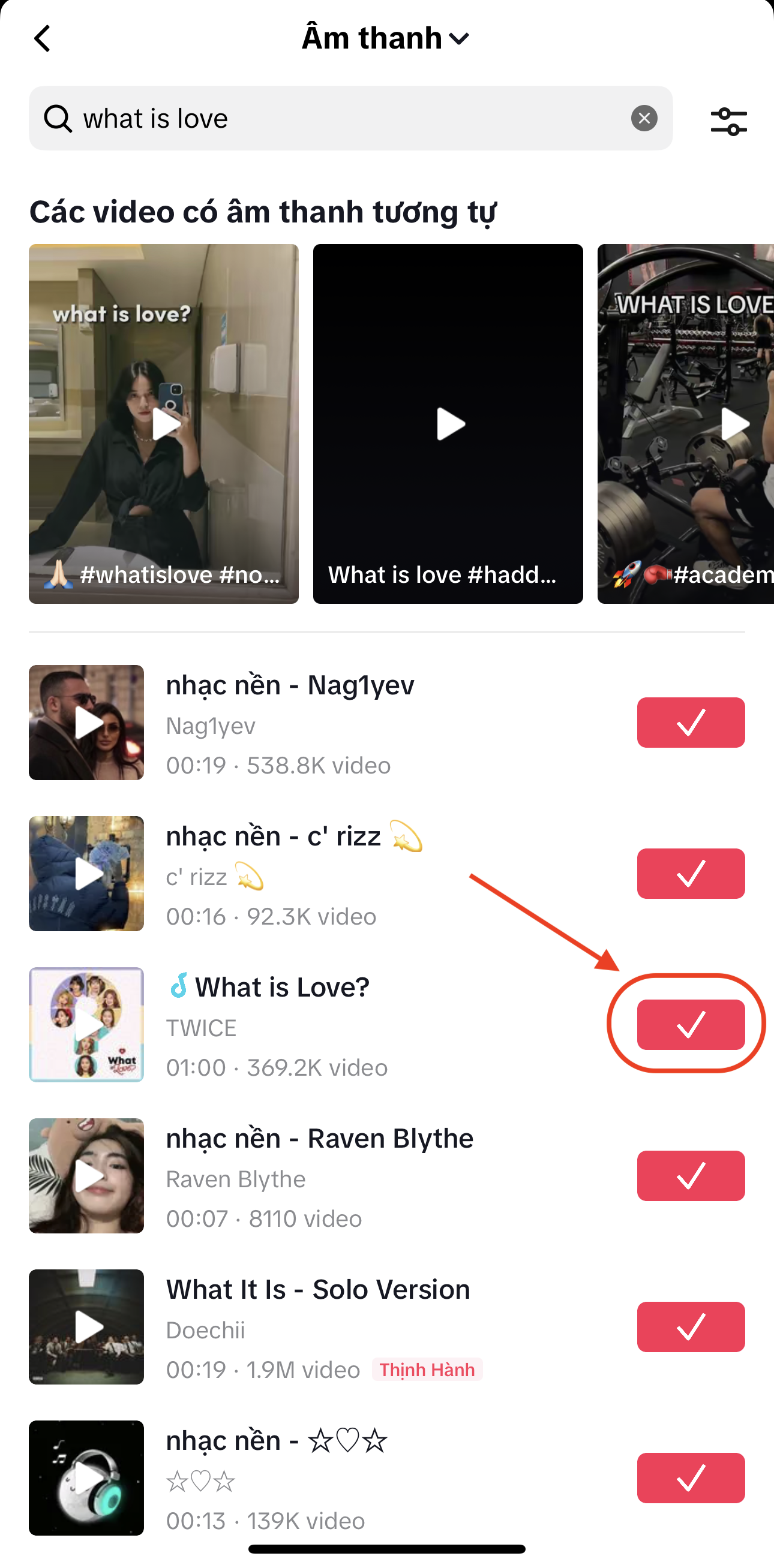Use the c' rizz sound
The width and height of the screenshot is (774, 1568).
(691, 874)
